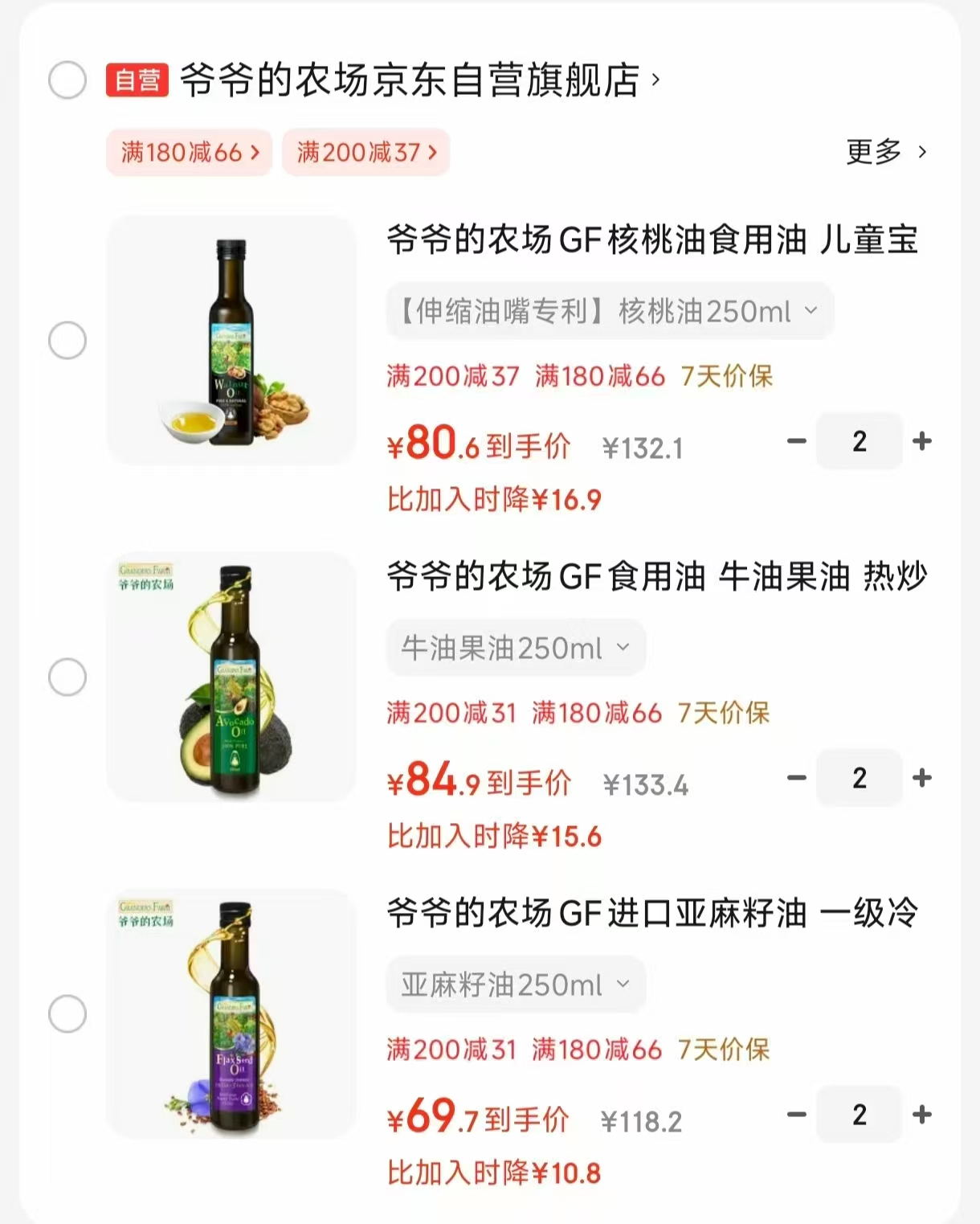Screen dimensions: 980x1224
Task: Increase walnut oil quantity with plus button
Action: tap(922, 440)
